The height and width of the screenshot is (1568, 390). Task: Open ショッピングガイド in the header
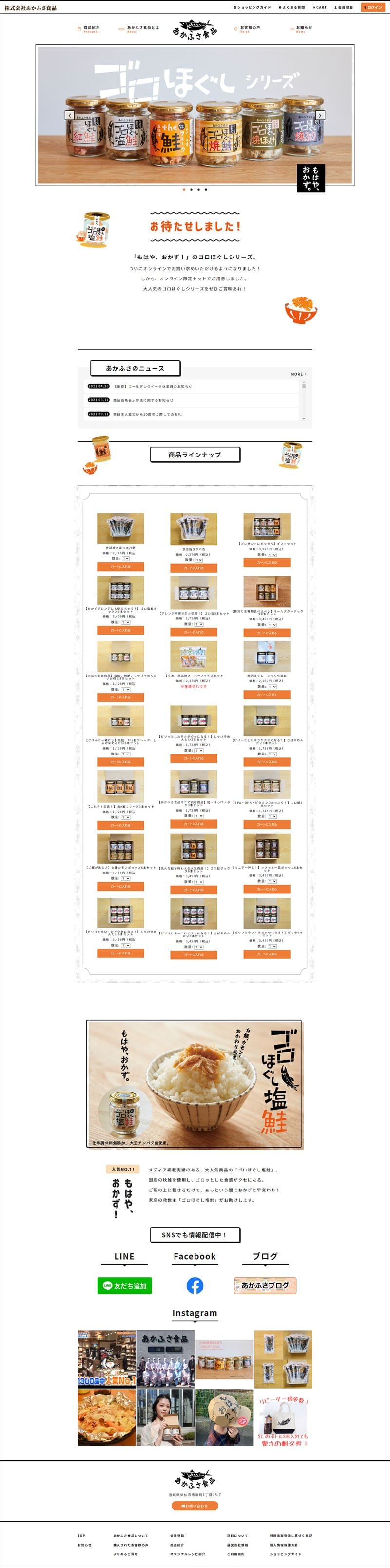253,7
